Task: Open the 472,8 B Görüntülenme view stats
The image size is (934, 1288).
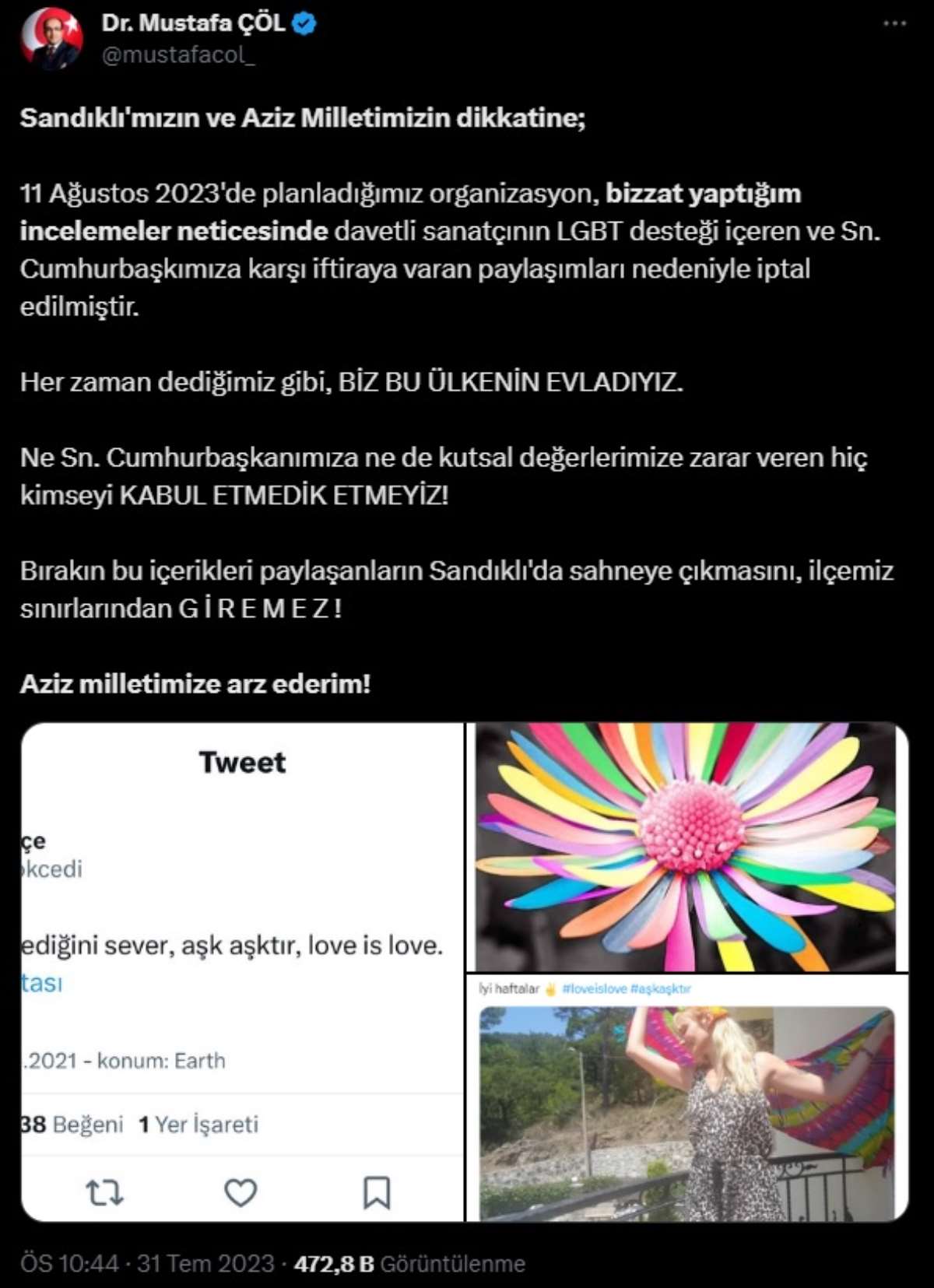Action: click(x=409, y=1263)
